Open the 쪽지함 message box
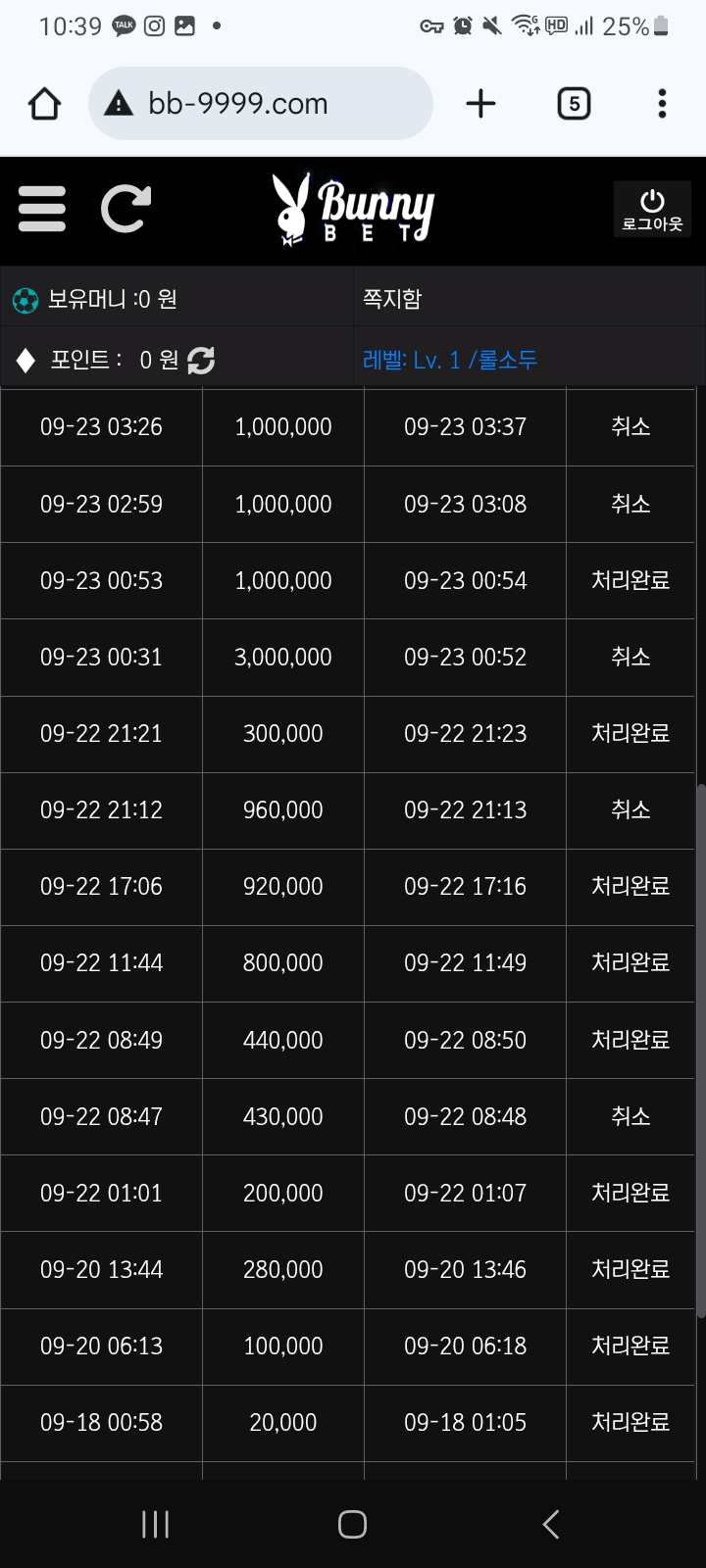706x1568 pixels. (393, 299)
